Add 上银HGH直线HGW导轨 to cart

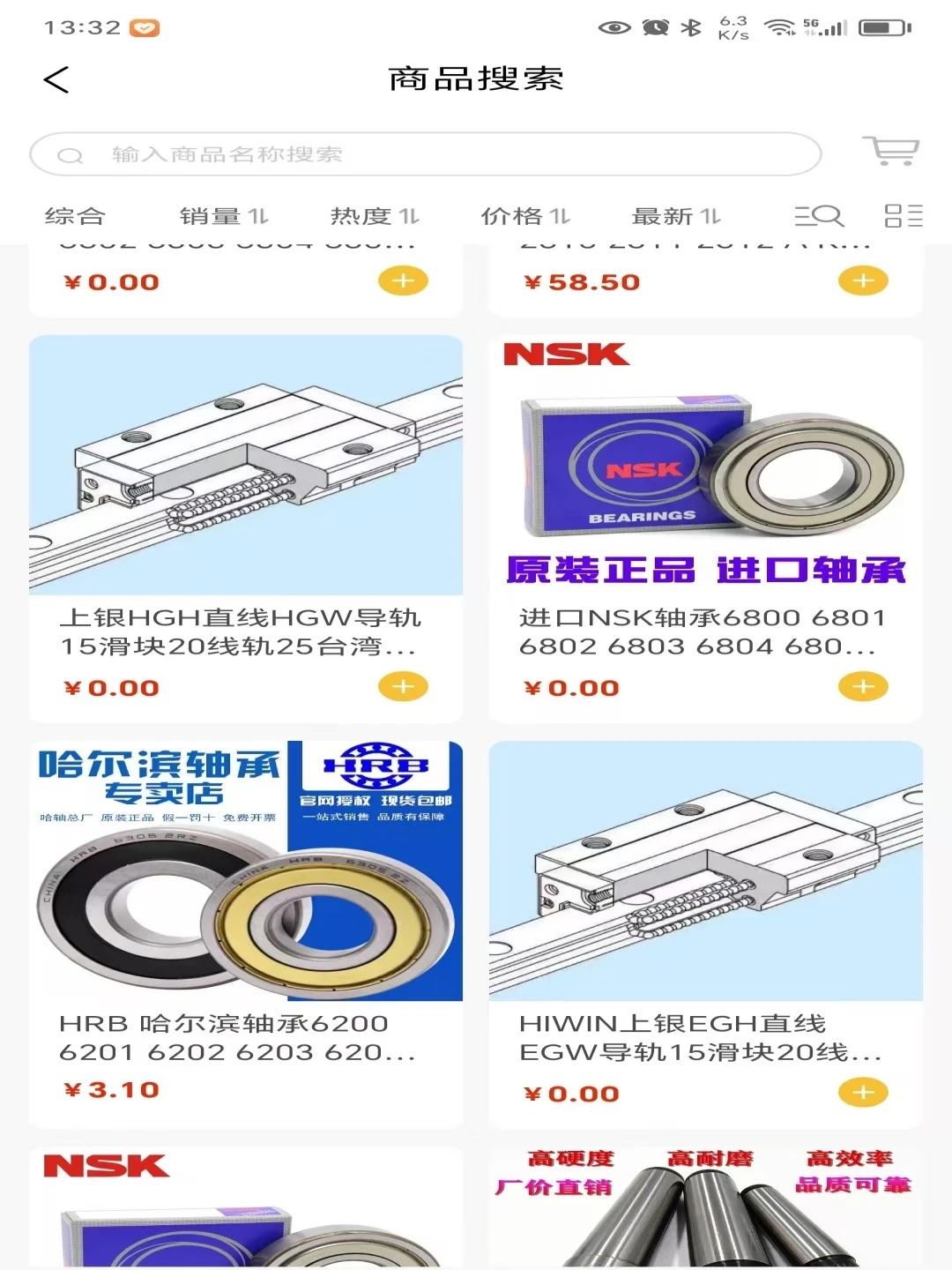tap(403, 686)
